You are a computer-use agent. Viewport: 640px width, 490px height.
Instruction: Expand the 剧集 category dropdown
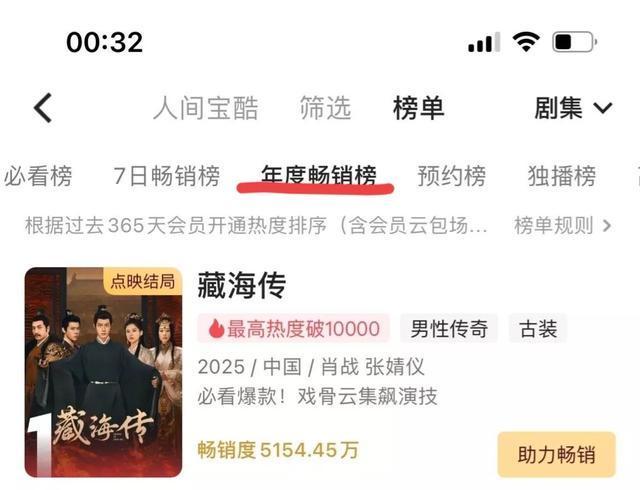coord(572,108)
